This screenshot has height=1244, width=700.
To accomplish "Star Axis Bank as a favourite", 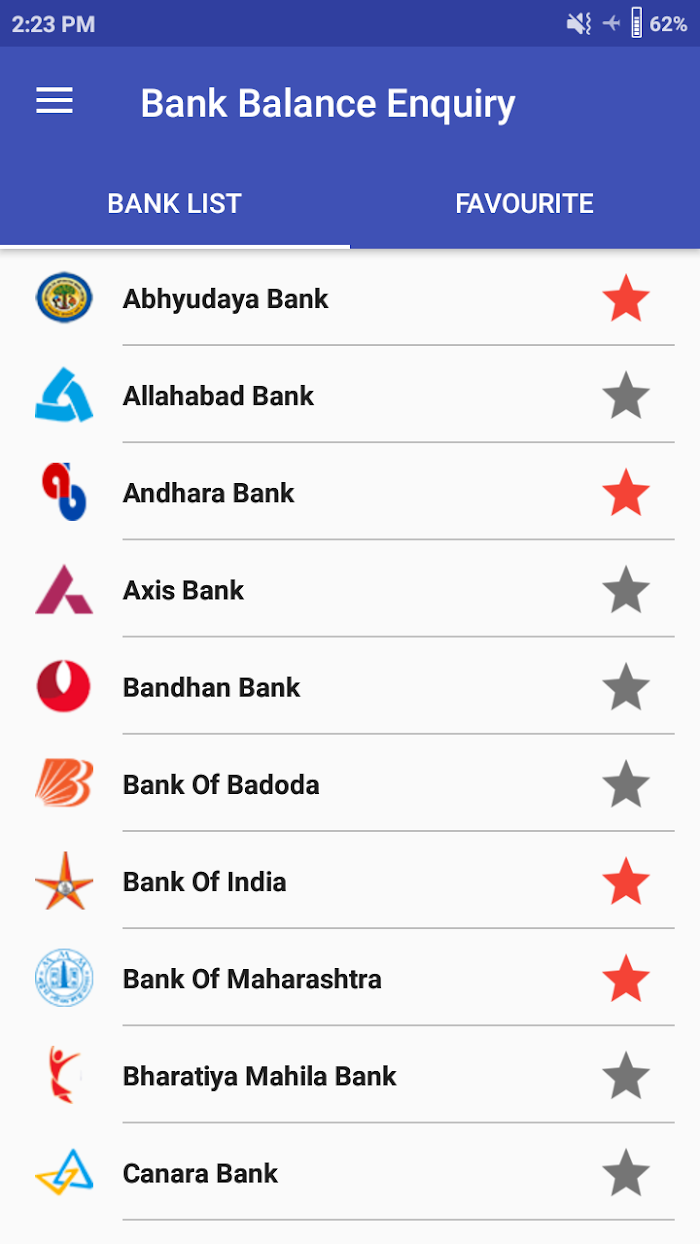I will pyautogui.click(x=626, y=589).
